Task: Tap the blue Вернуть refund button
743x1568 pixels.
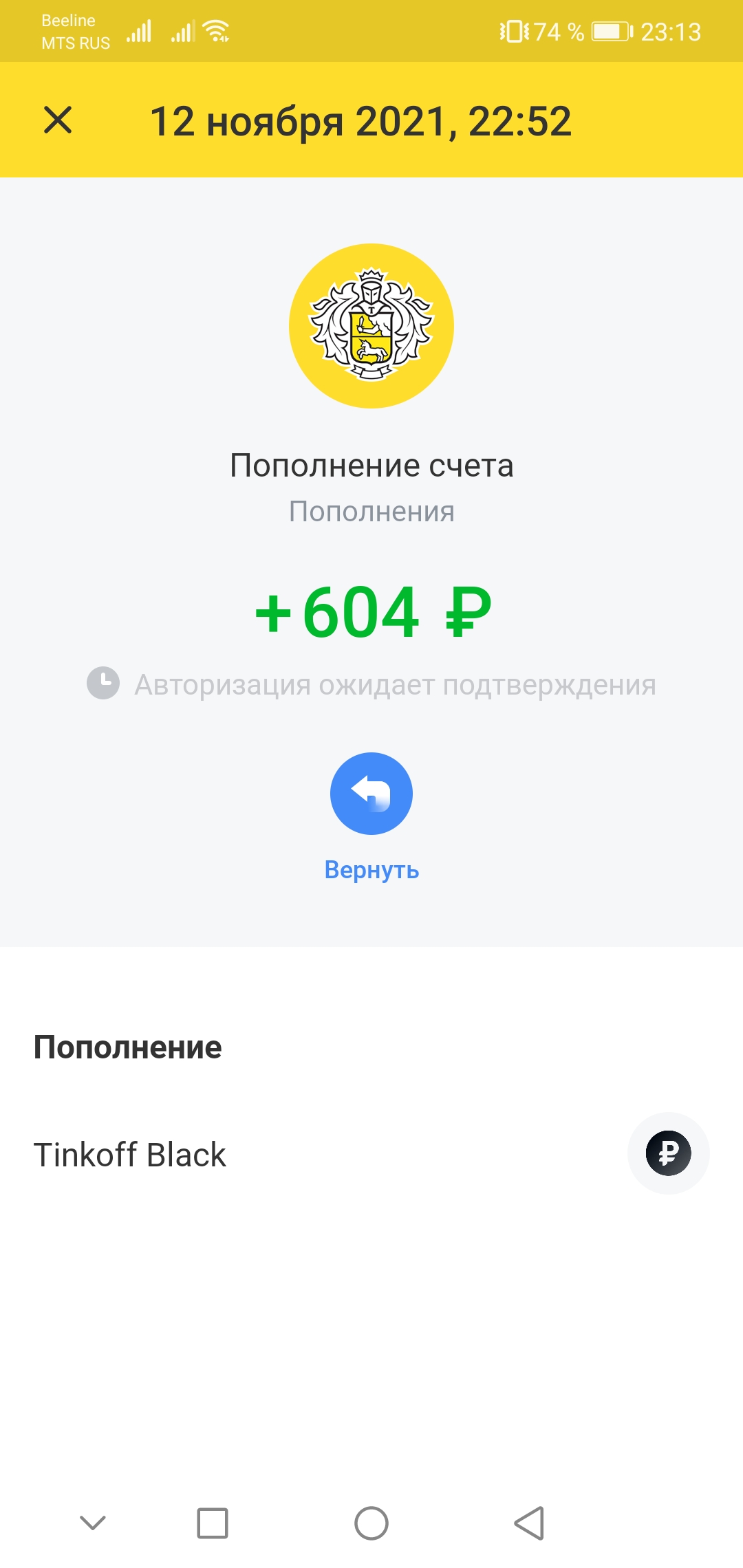Action: (371, 794)
